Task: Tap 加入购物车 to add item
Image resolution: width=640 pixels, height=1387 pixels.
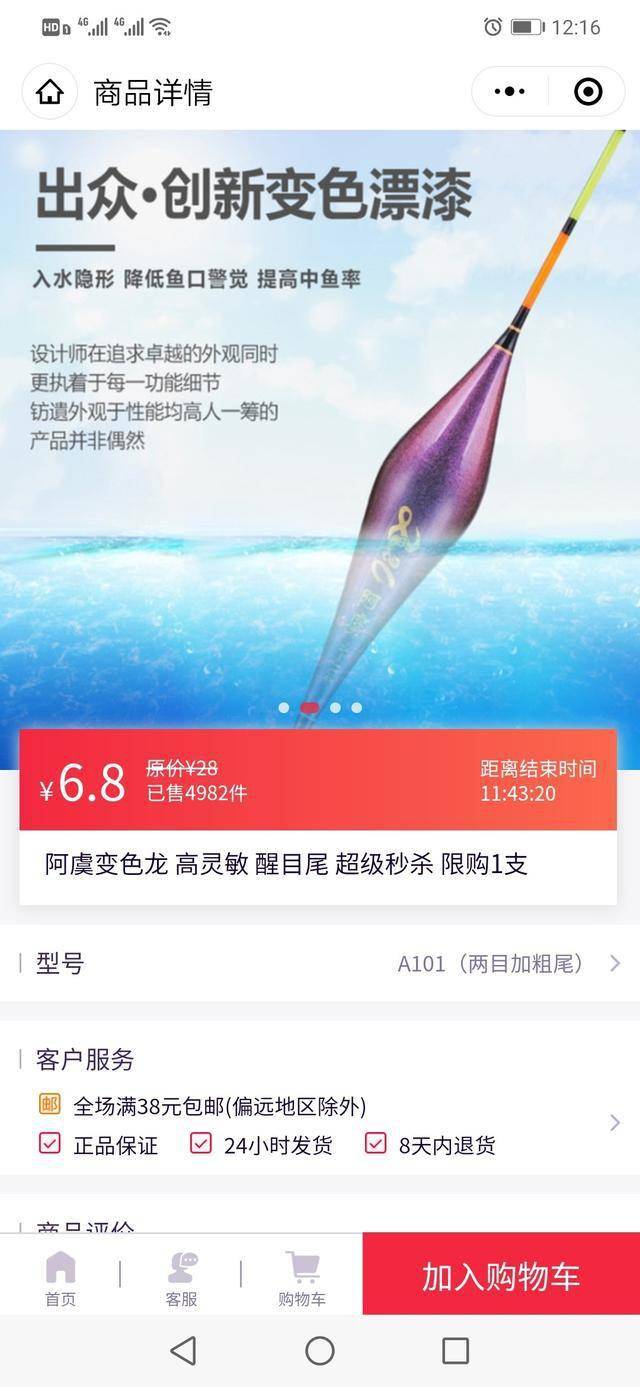Action: [500, 1275]
